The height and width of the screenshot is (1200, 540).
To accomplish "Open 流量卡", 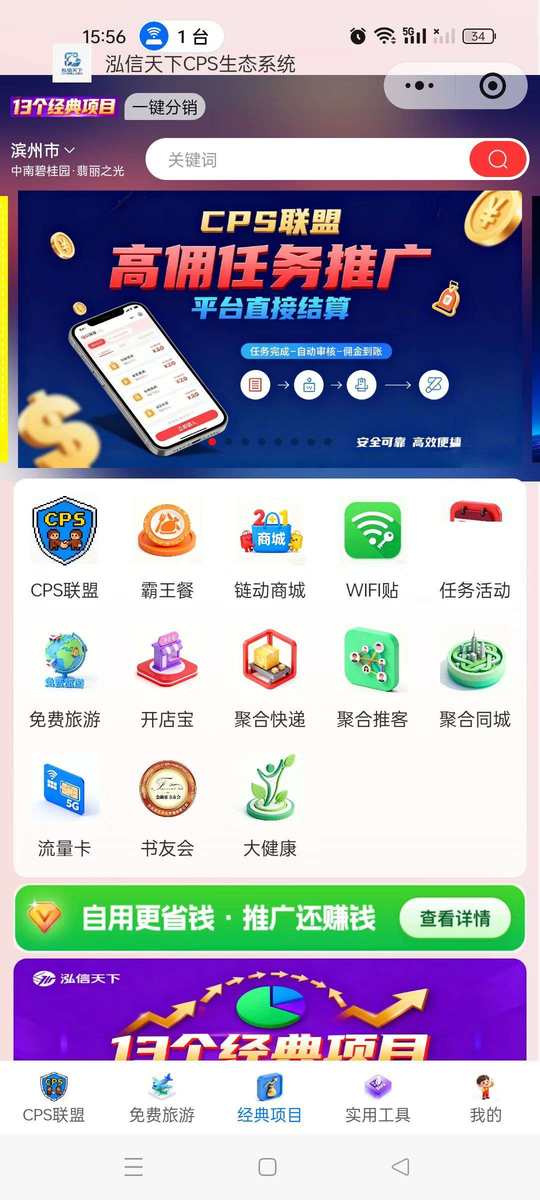I will pyautogui.click(x=65, y=807).
